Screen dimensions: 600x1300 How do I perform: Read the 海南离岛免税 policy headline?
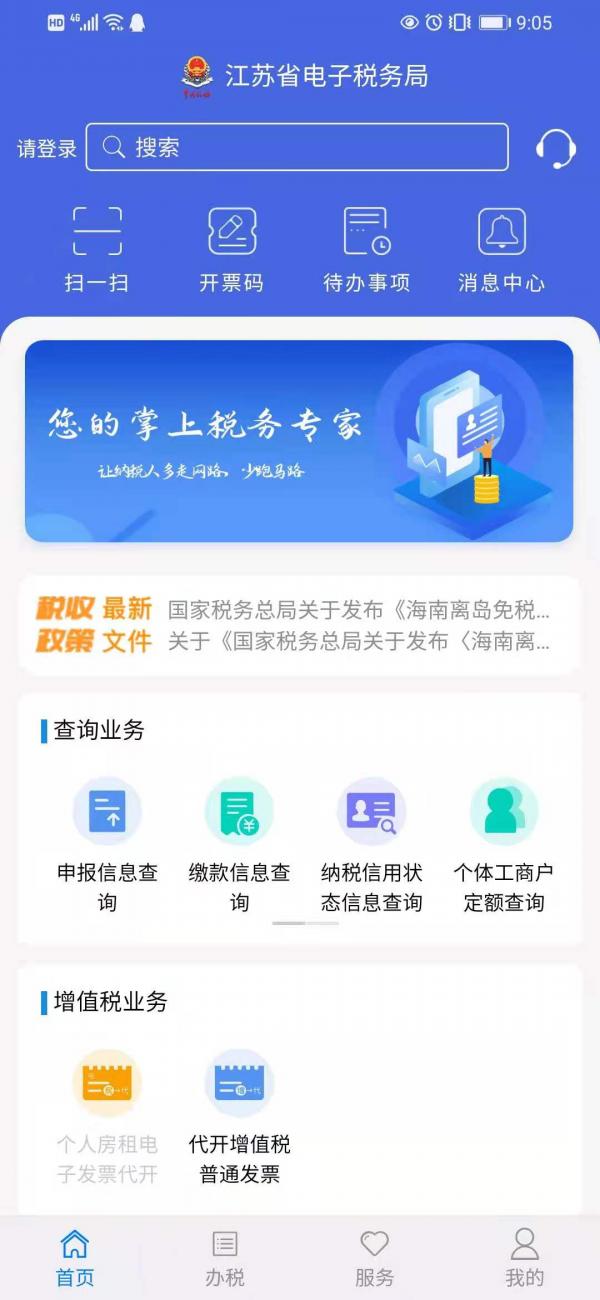tap(358, 610)
